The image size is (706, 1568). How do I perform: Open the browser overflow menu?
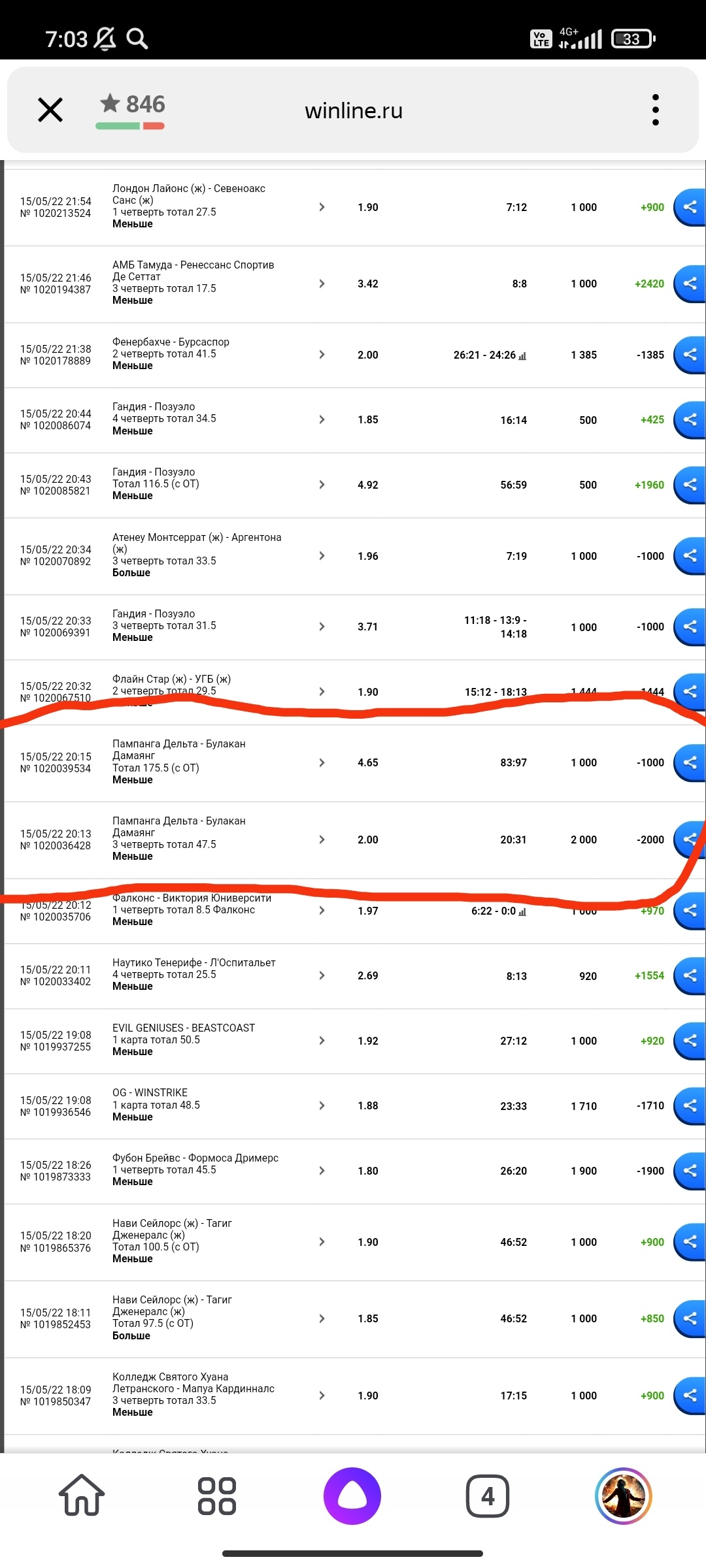[x=655, y=110]
